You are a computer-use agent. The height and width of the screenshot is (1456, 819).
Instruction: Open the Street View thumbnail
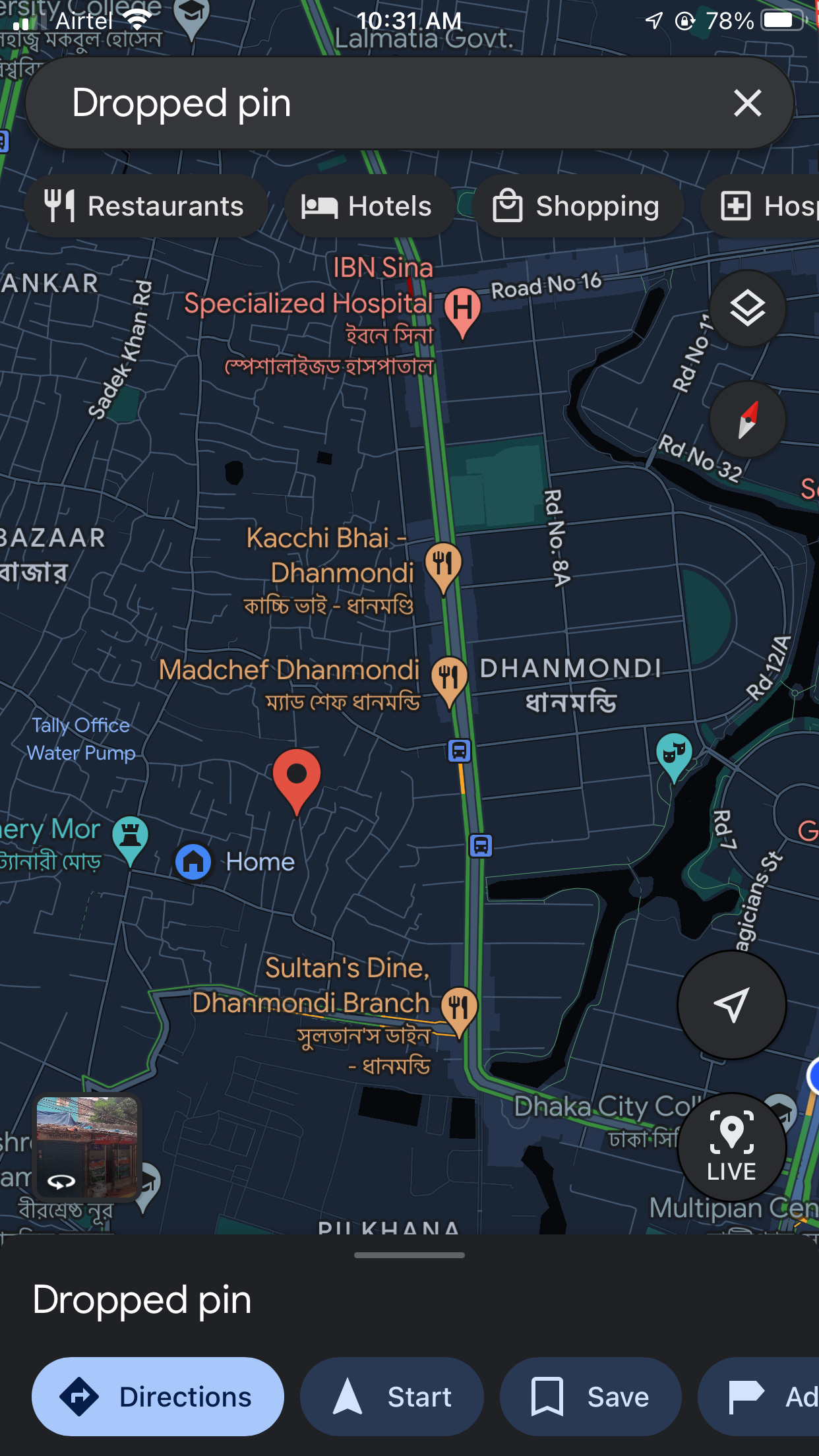pos(88,1147)
